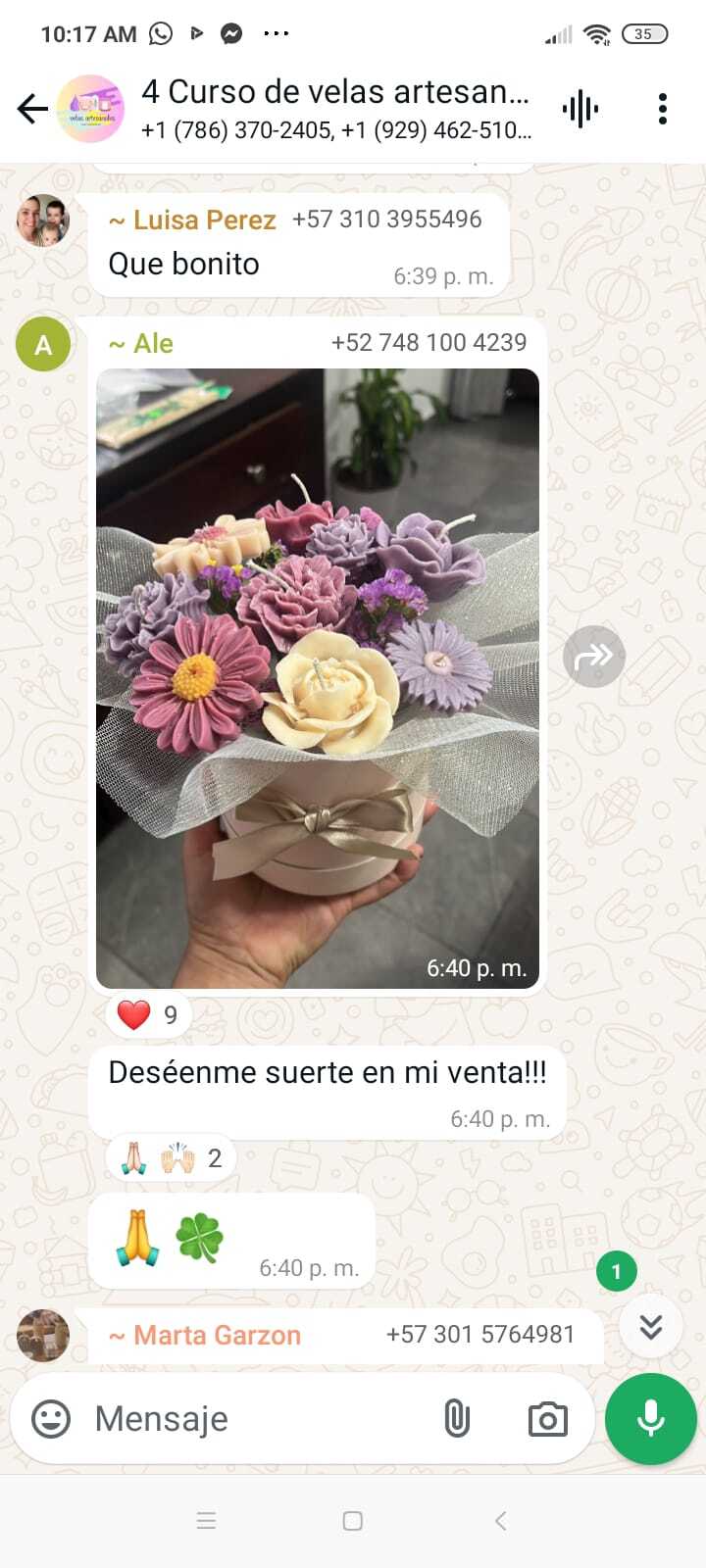Screen dimensions: 706x1568
Task: Open the camera to take a photo
Action: tap(547, 1418)
